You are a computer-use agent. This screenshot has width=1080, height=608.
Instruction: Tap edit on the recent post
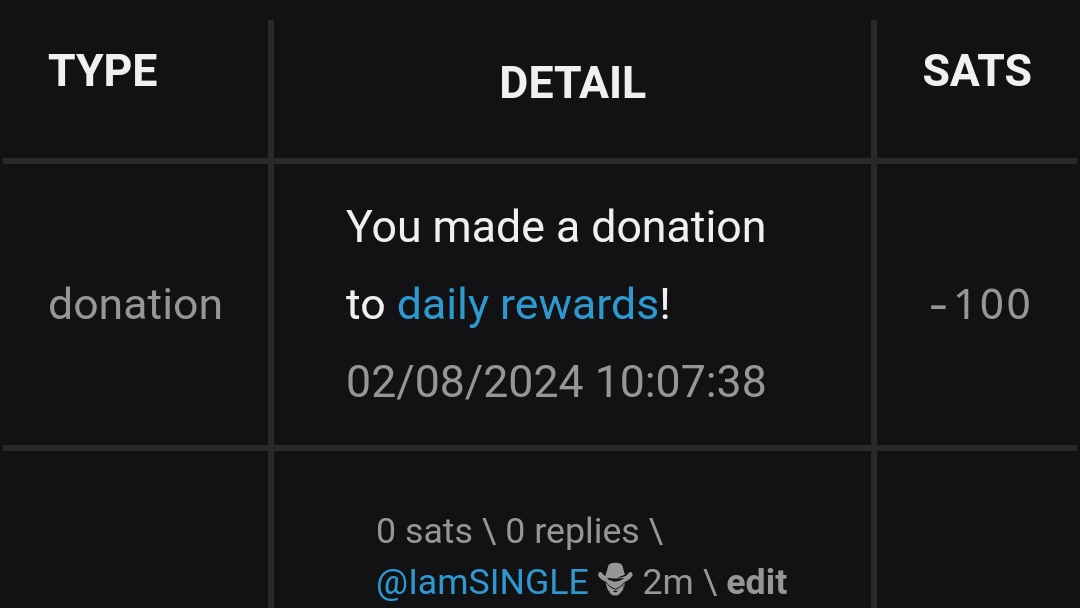tap(757, 581)
